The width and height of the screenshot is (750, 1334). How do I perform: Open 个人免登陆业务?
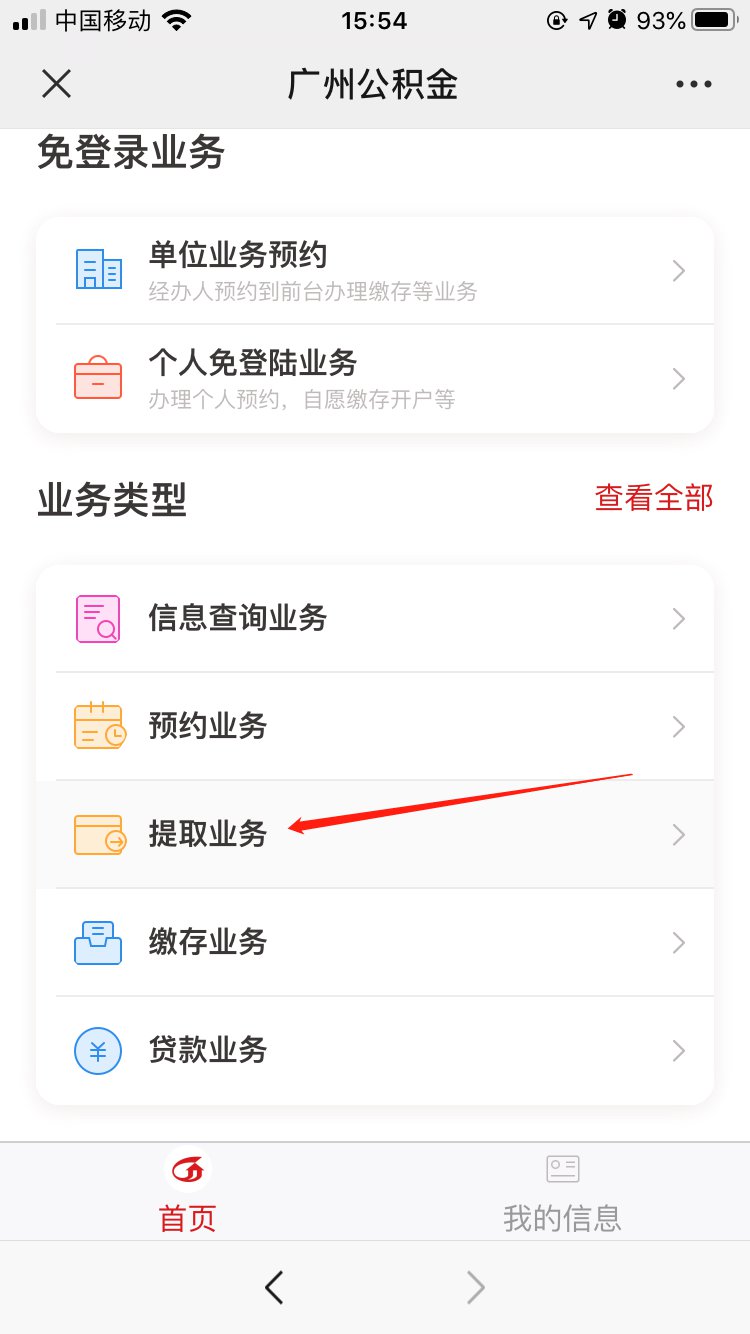click(x=375, y=379)
